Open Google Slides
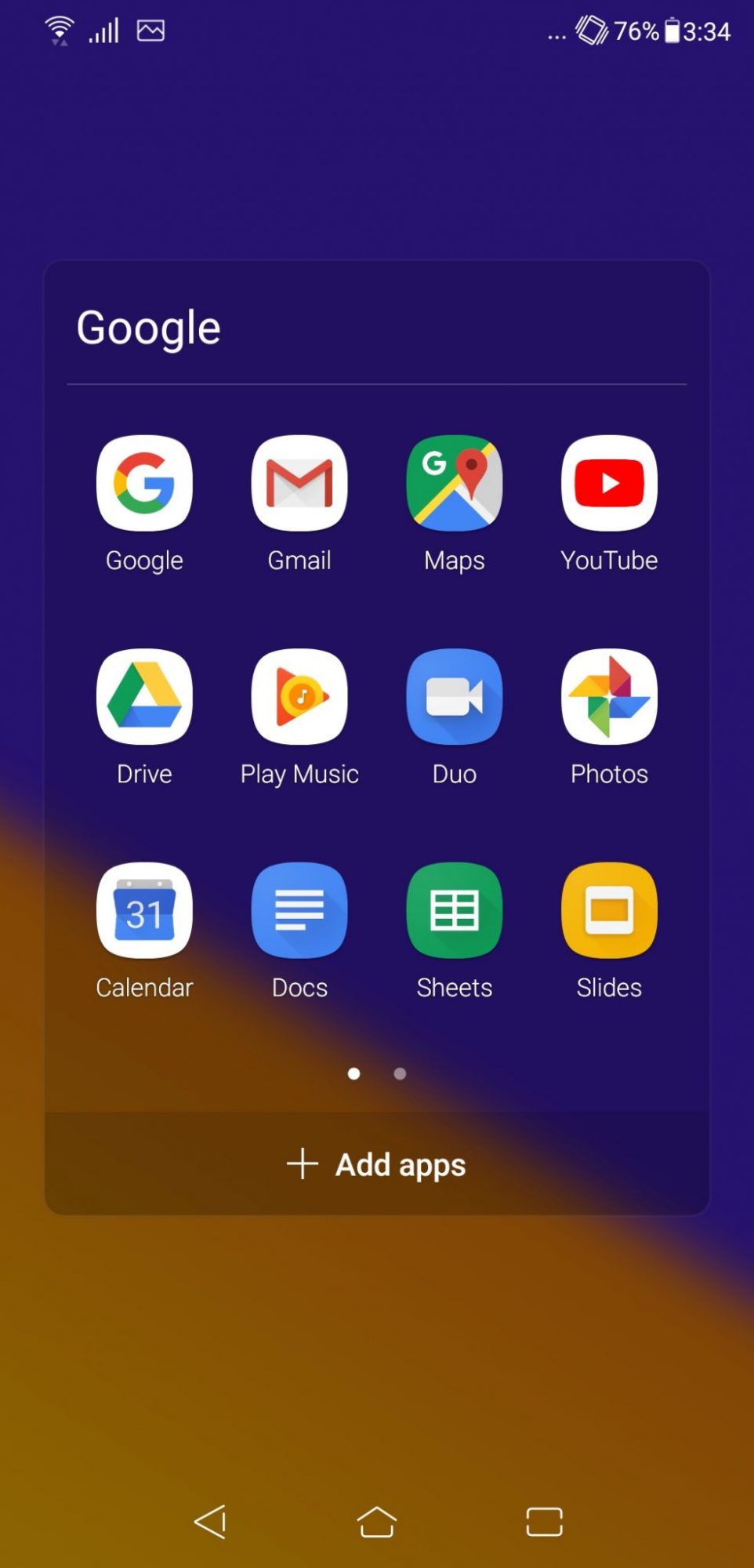Image resolution: width=754 pixels, height=1568 pixels. click(x=609, y=911)
